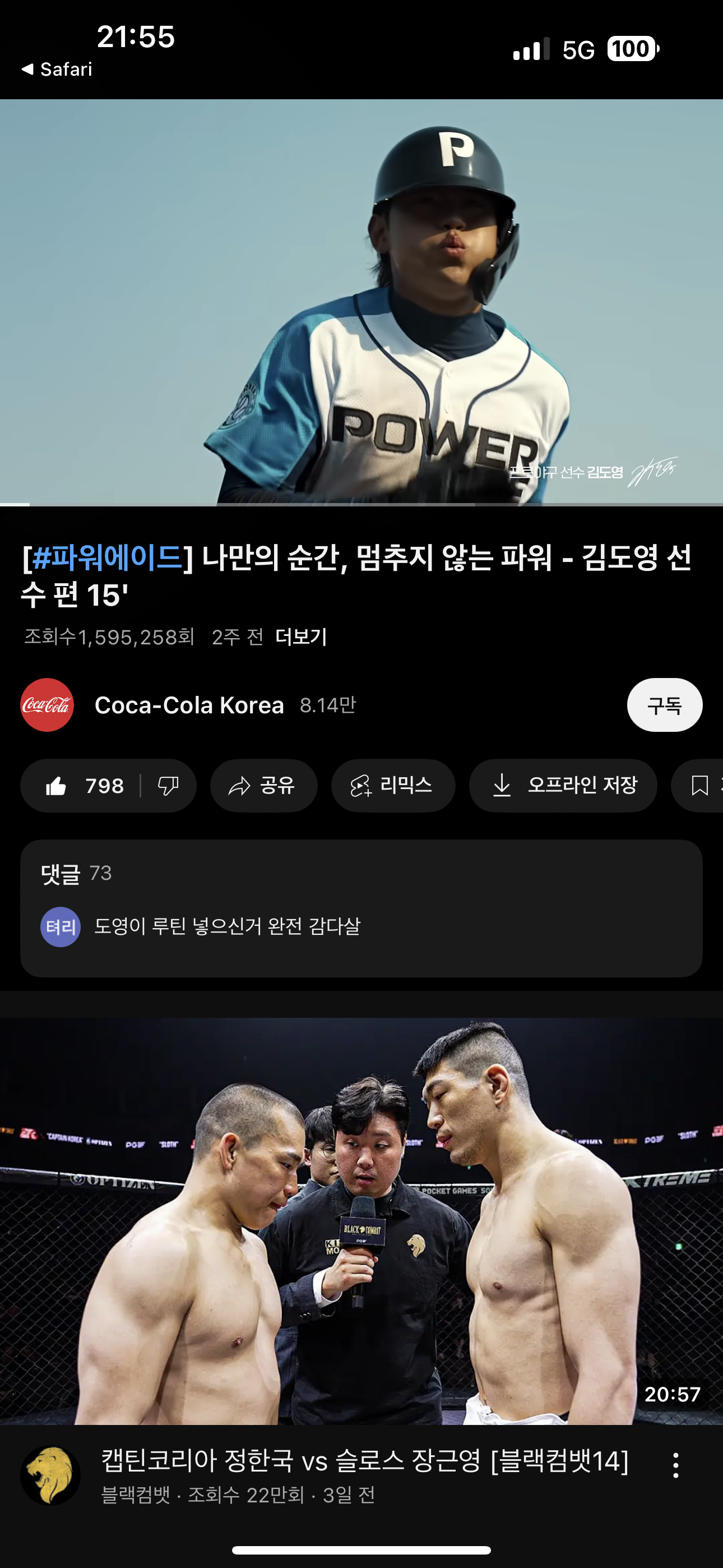This screenshot has width=723, height=1568.
Task: Subscribe with the 구독 button
Action: [664, 705]
